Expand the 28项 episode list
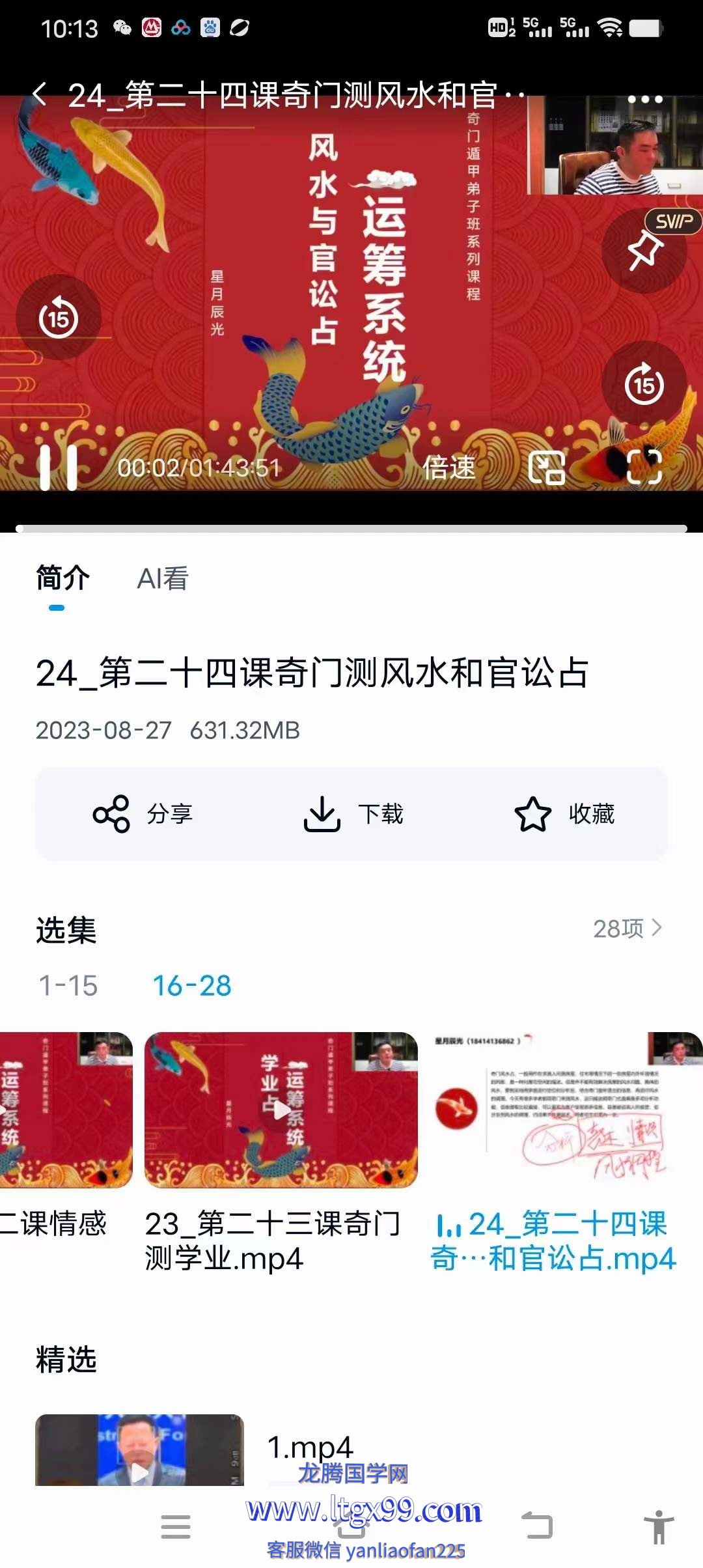 click(x=627, y=928)
